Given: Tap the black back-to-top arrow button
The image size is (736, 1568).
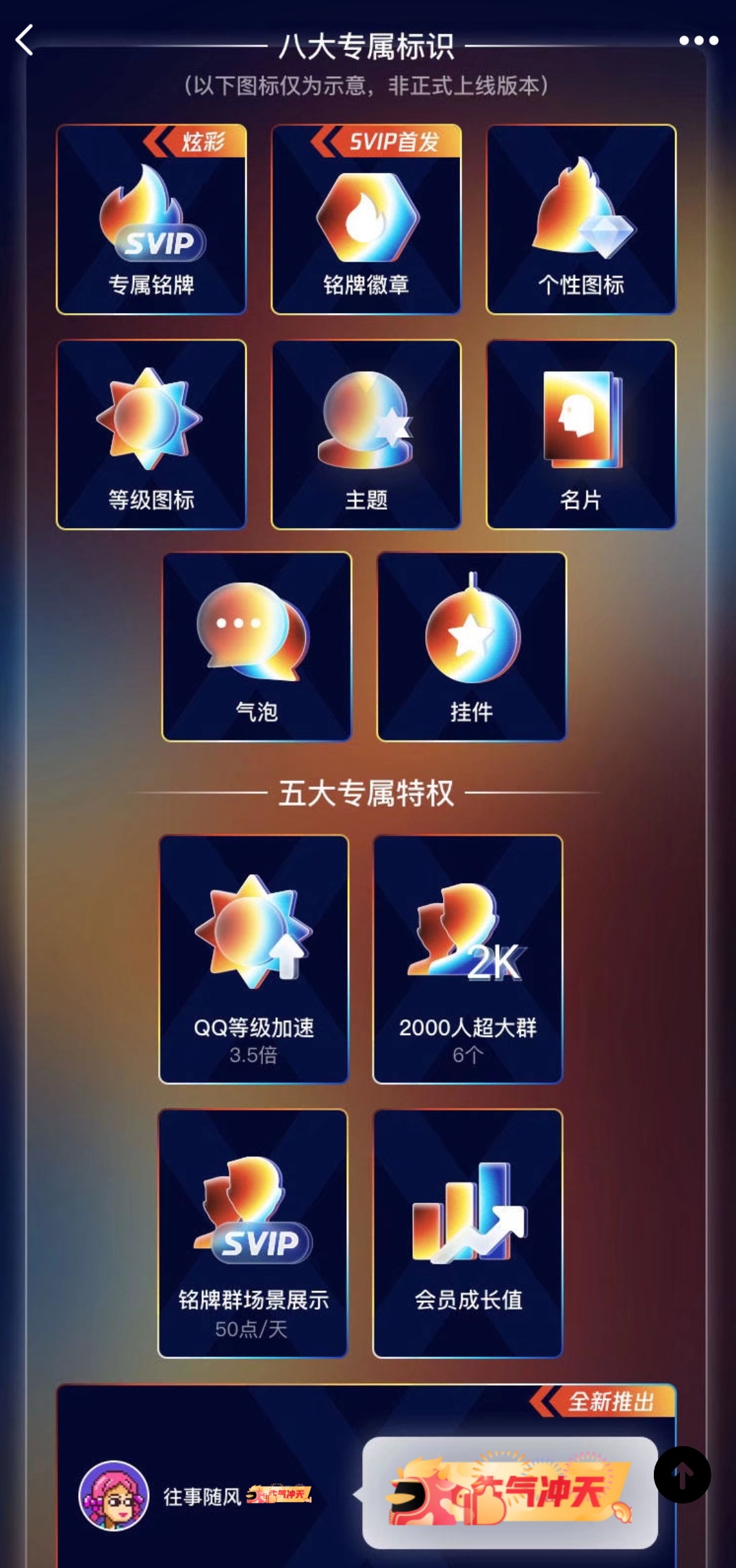Looking at the screenshot, I should pos(682,1475).
